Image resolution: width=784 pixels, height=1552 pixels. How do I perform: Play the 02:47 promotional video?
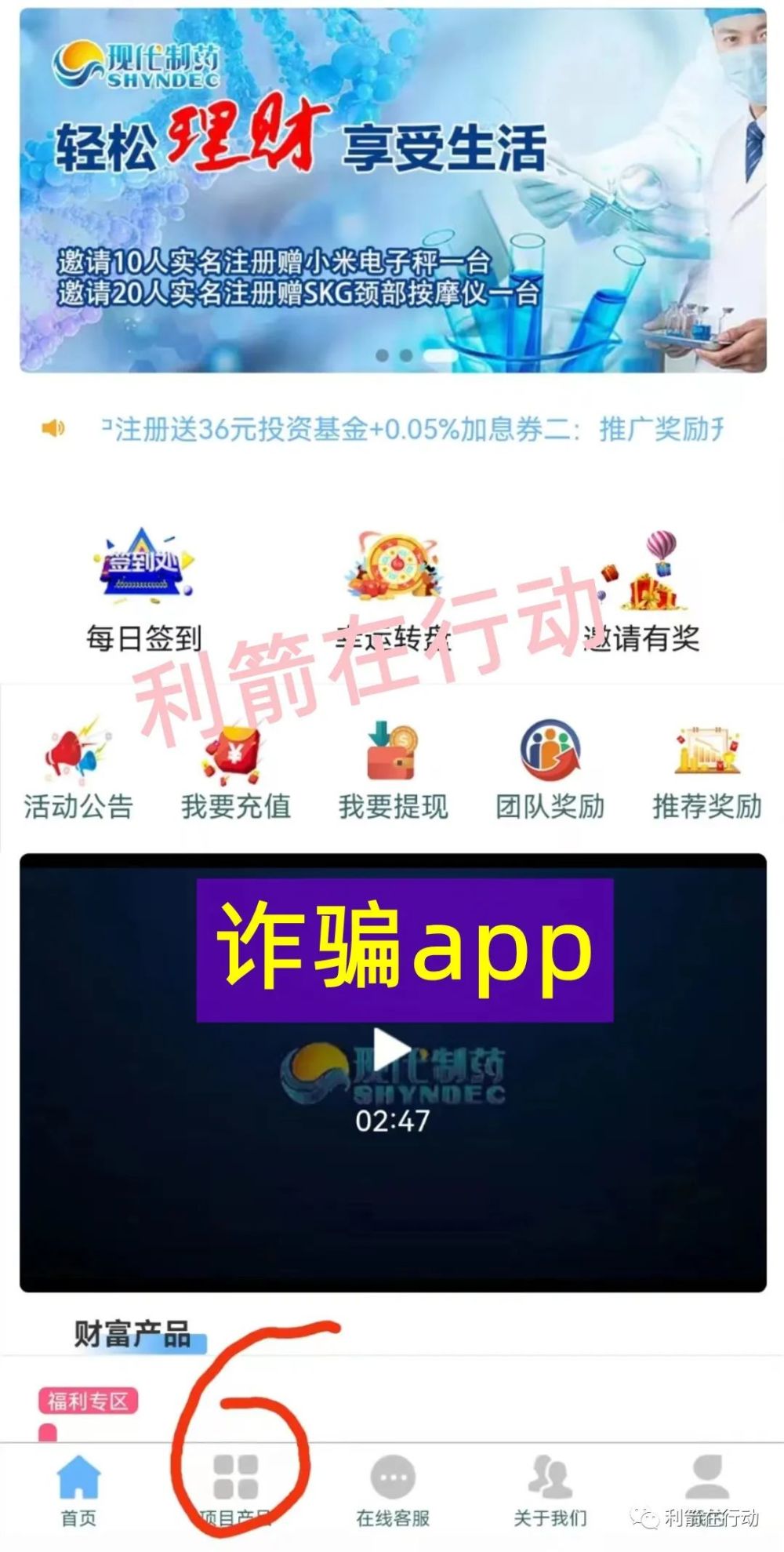coord(392,1049)
